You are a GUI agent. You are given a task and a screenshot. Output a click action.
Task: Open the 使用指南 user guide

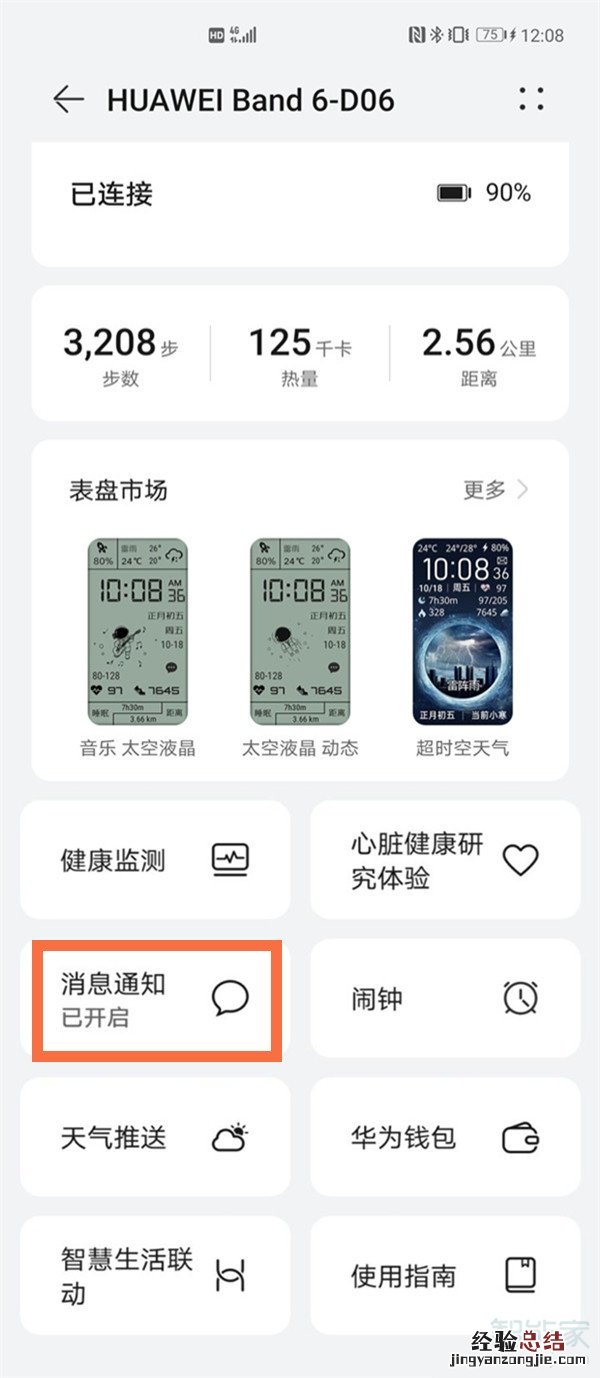point(445,1275)
